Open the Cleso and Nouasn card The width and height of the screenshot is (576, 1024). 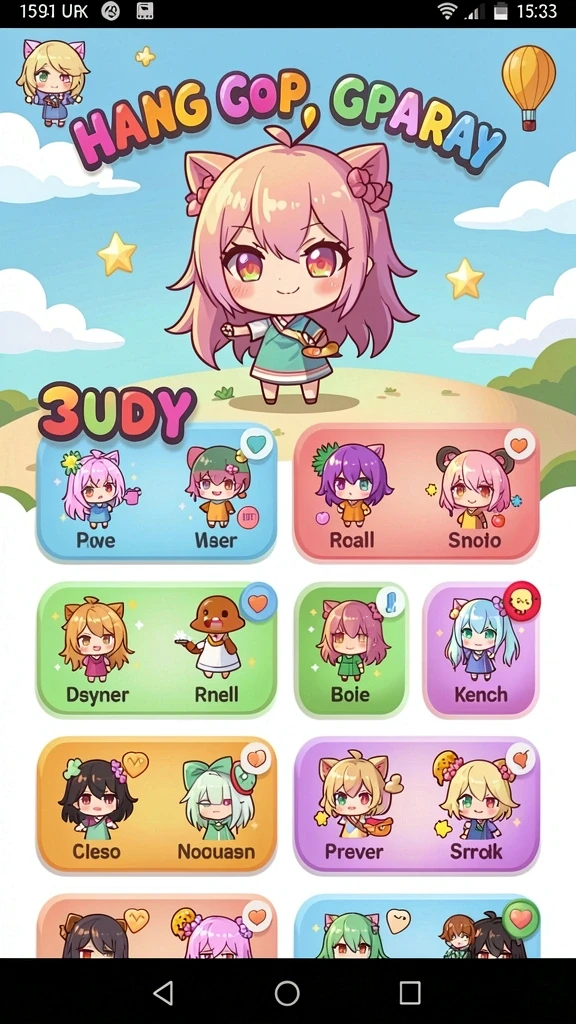click(157, 805)
